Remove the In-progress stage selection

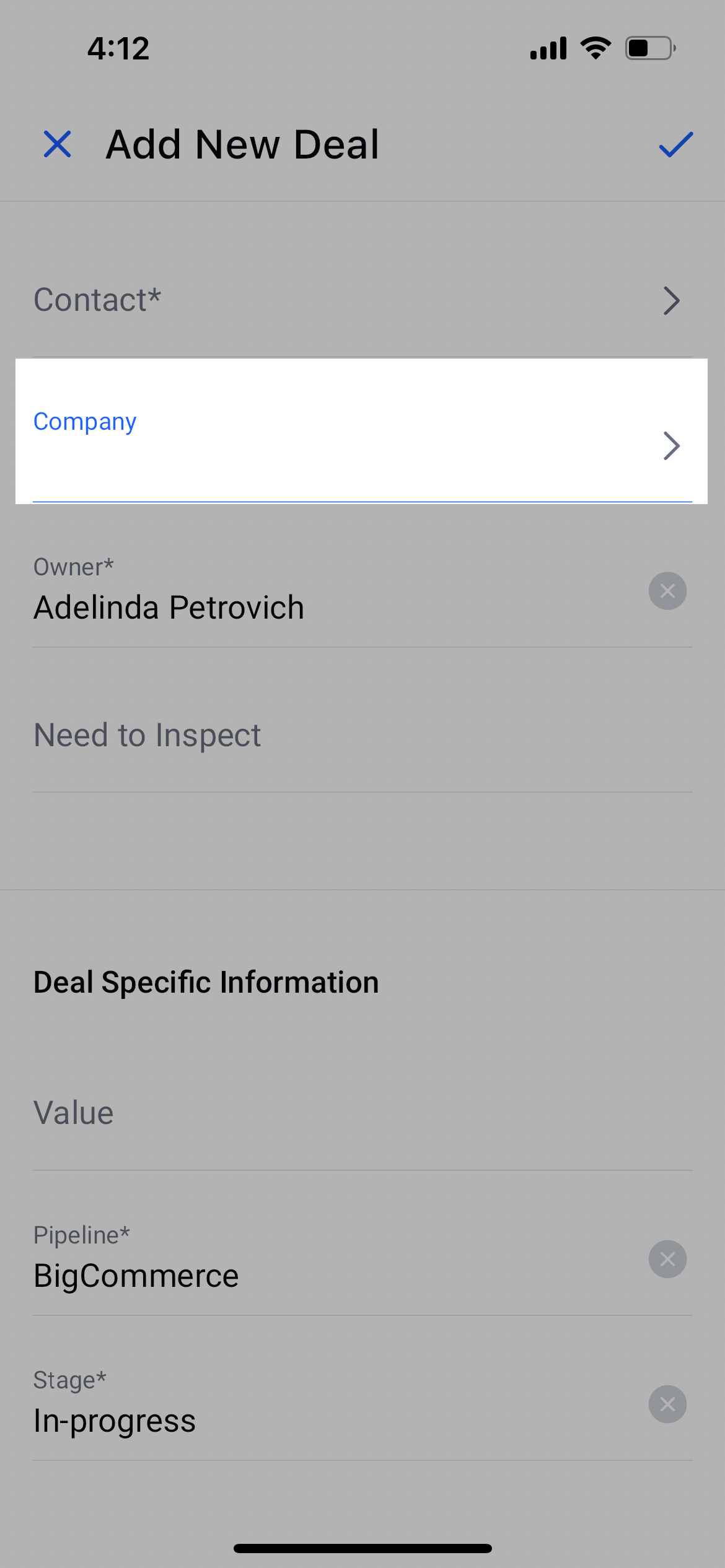click(x=667, y=1404)
